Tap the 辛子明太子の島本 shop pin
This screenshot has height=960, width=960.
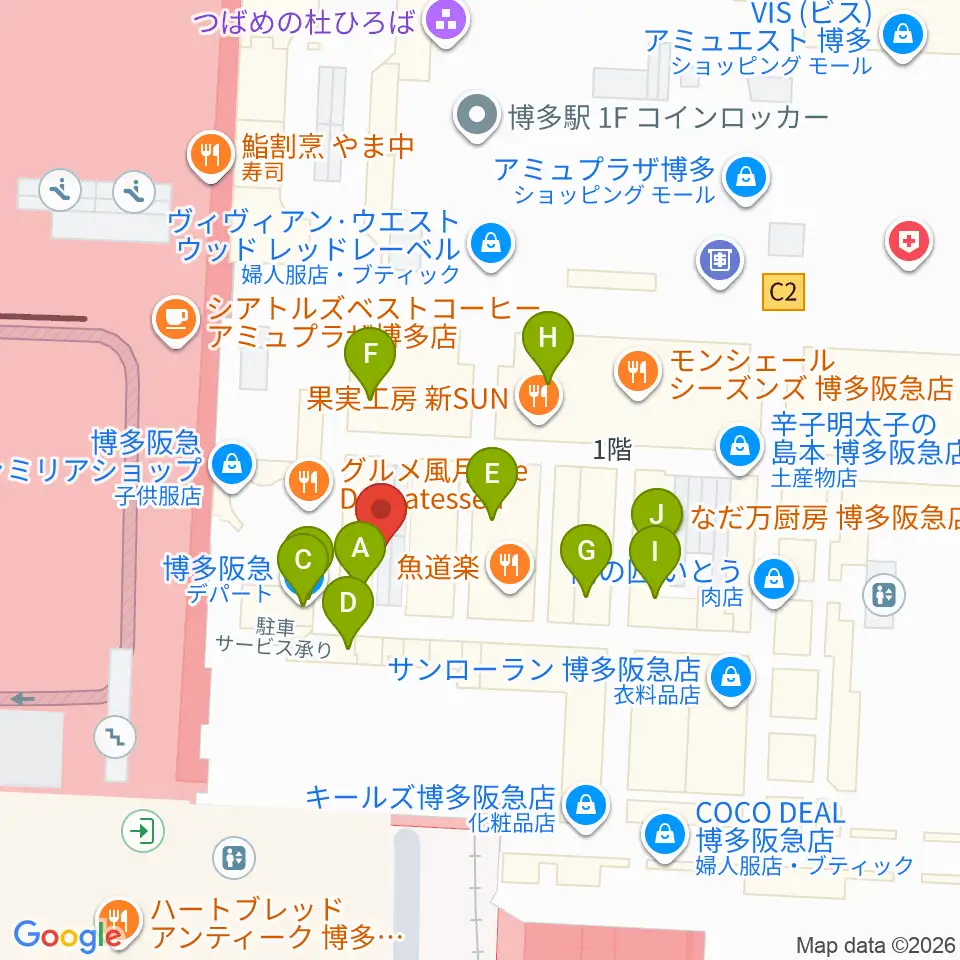click(740, 449)
